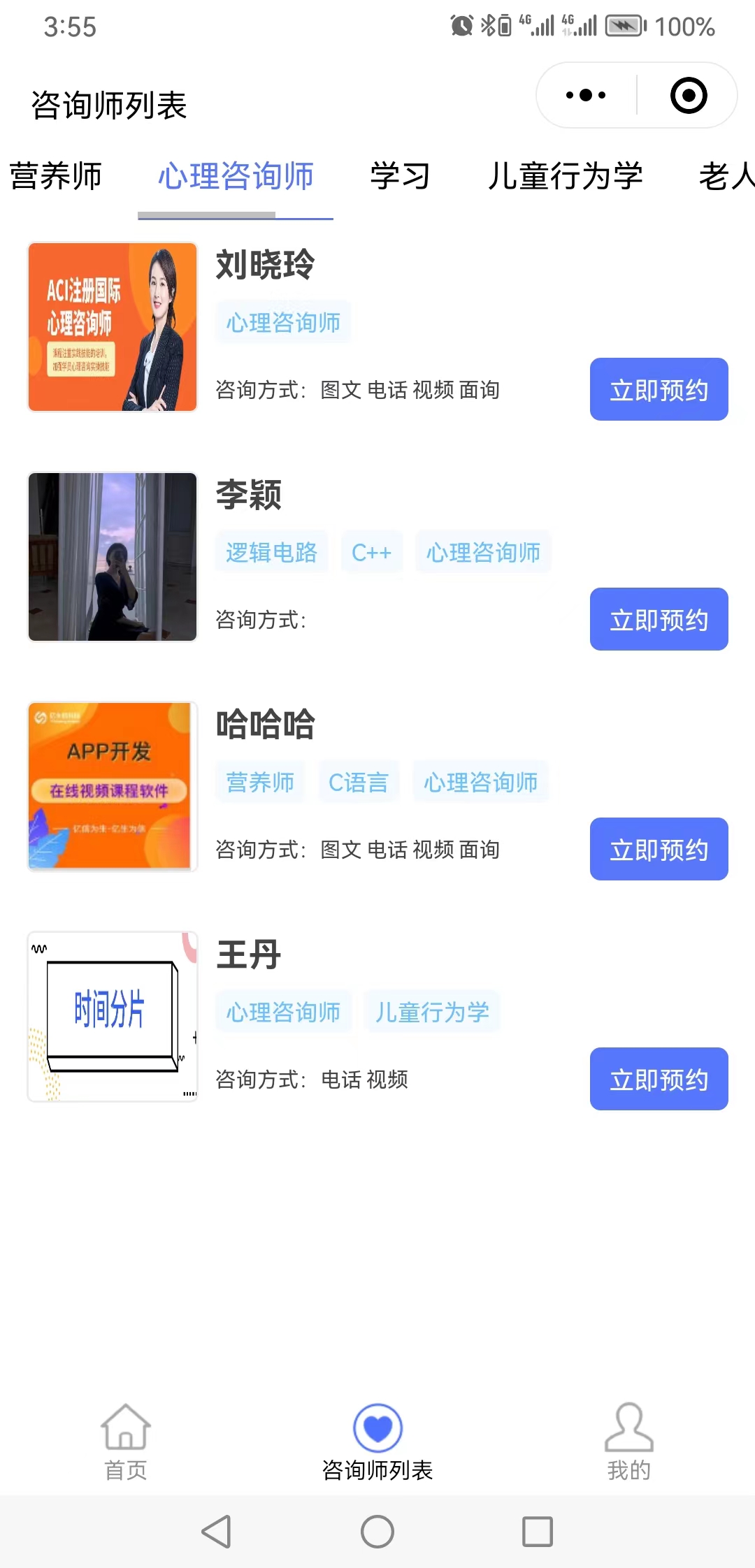Reserve a session with 哈哈哈
755x1568 pixels.
(659, 850)
